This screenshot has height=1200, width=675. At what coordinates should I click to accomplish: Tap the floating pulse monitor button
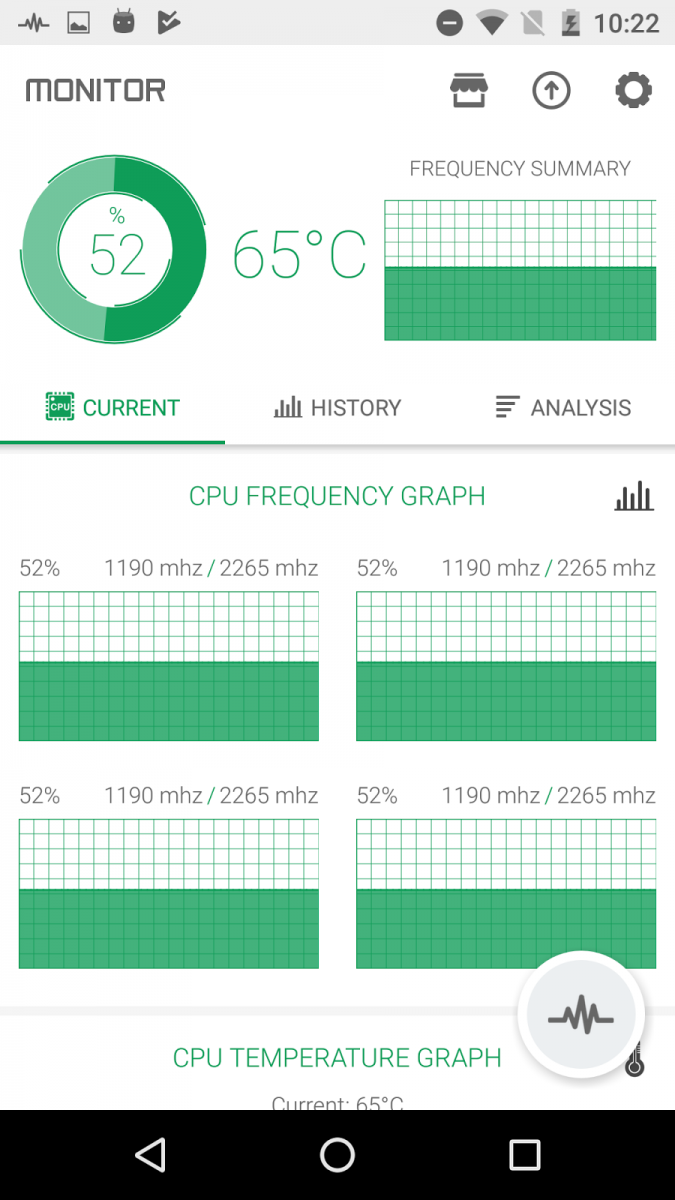581,1016
